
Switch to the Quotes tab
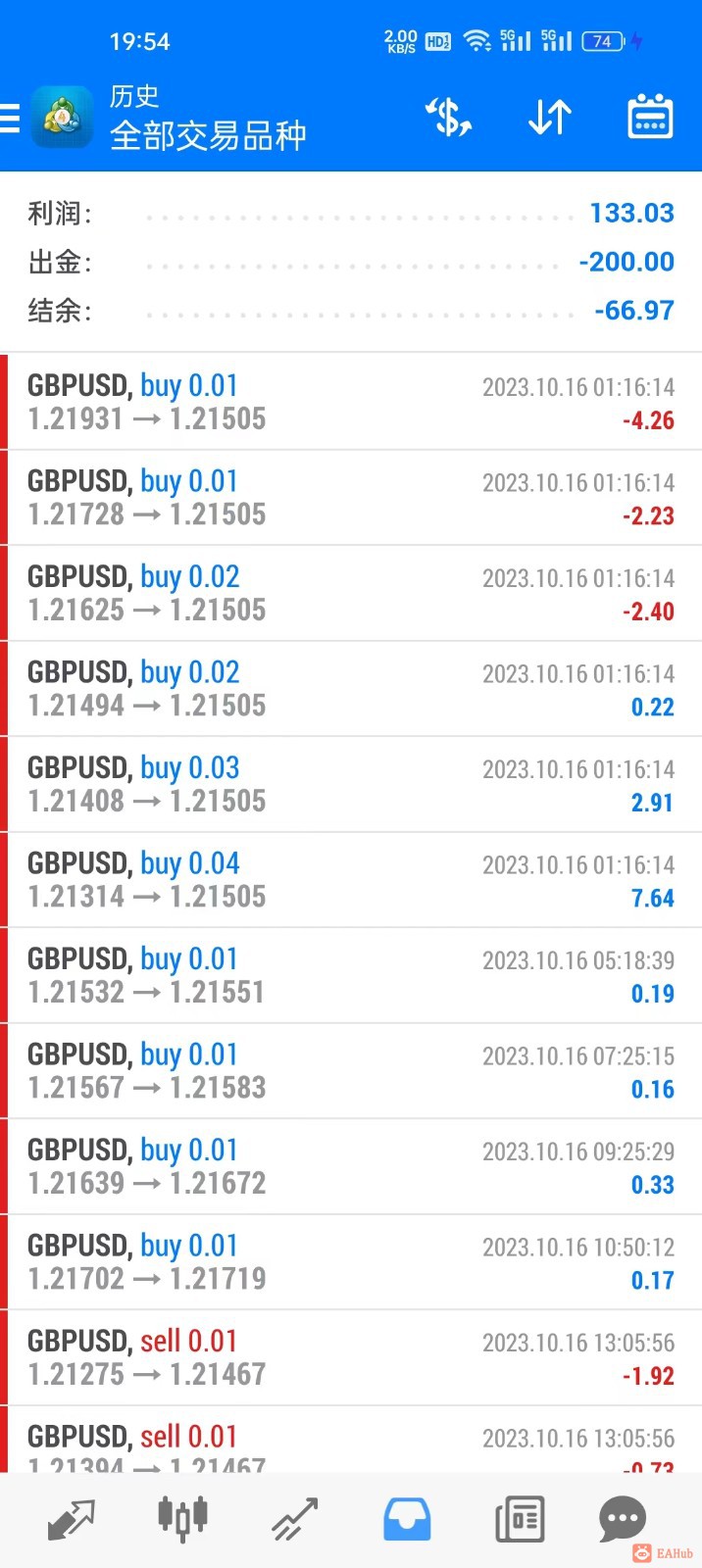pos(71,1519)
